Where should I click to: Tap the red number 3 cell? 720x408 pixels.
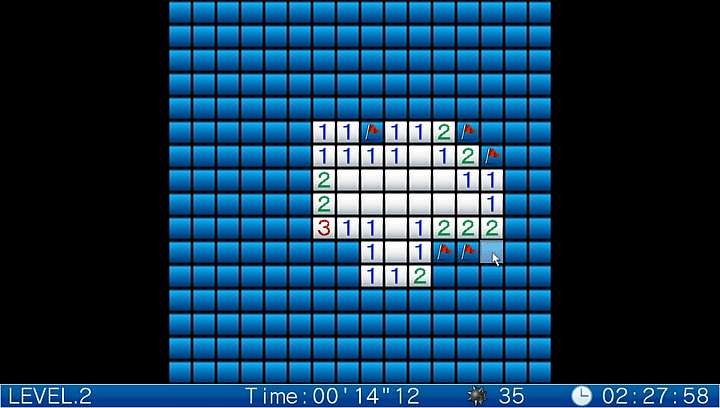tap(323, 228)
